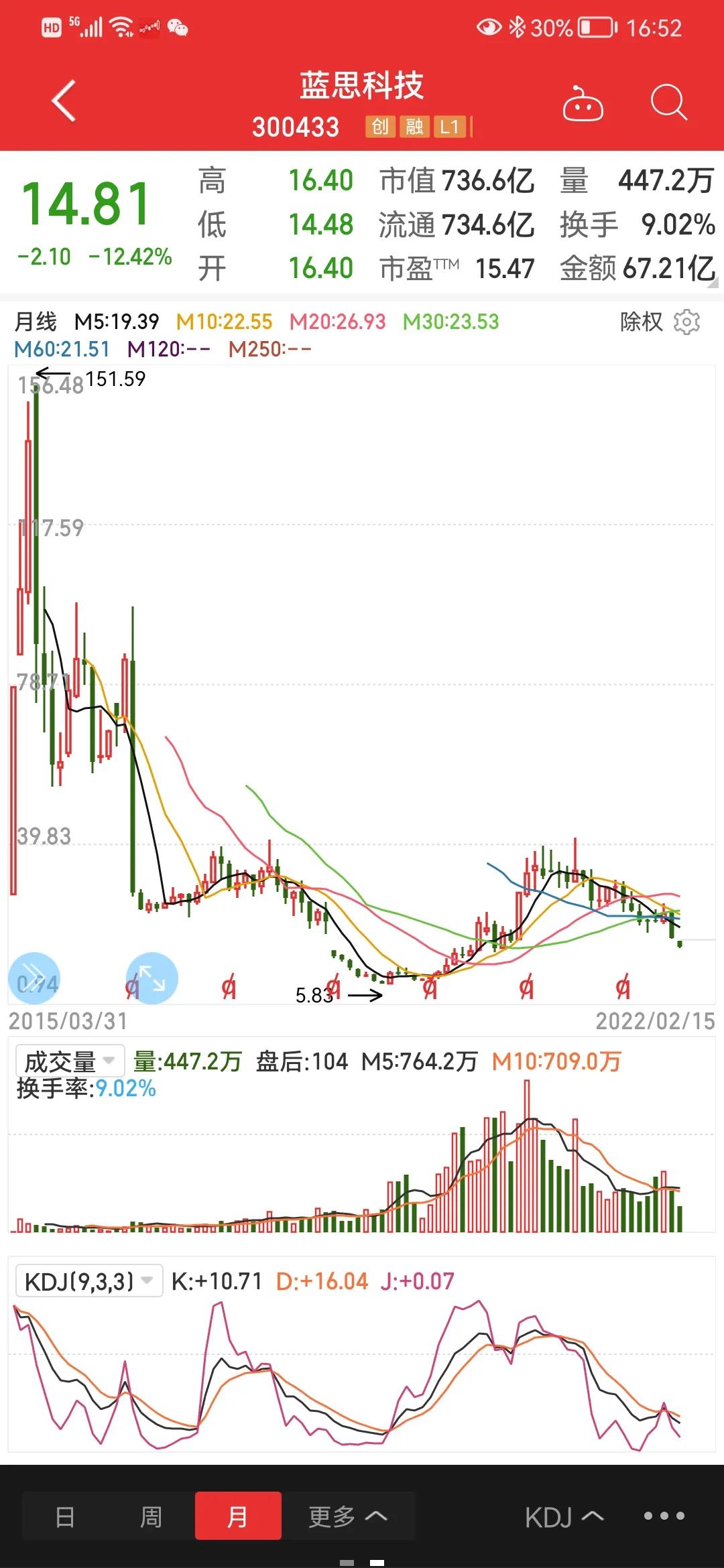
Task: Tap the back arrow to exit stock page
Action: (x=62, y=102)
